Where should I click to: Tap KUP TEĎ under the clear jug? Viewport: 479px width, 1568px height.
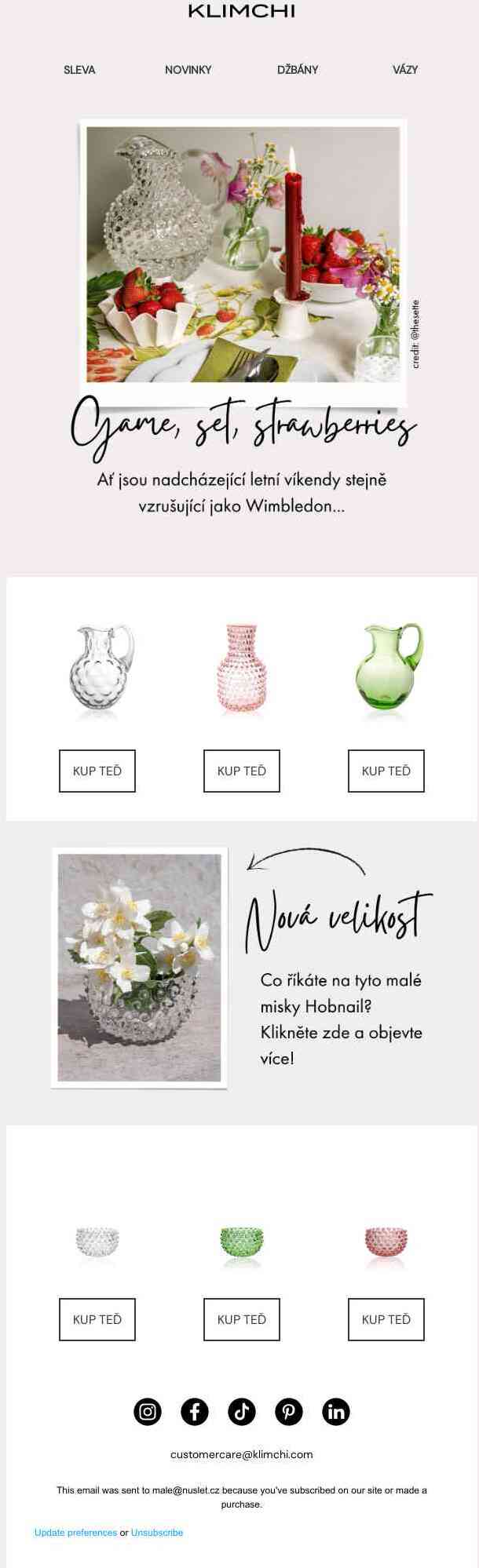97,771
